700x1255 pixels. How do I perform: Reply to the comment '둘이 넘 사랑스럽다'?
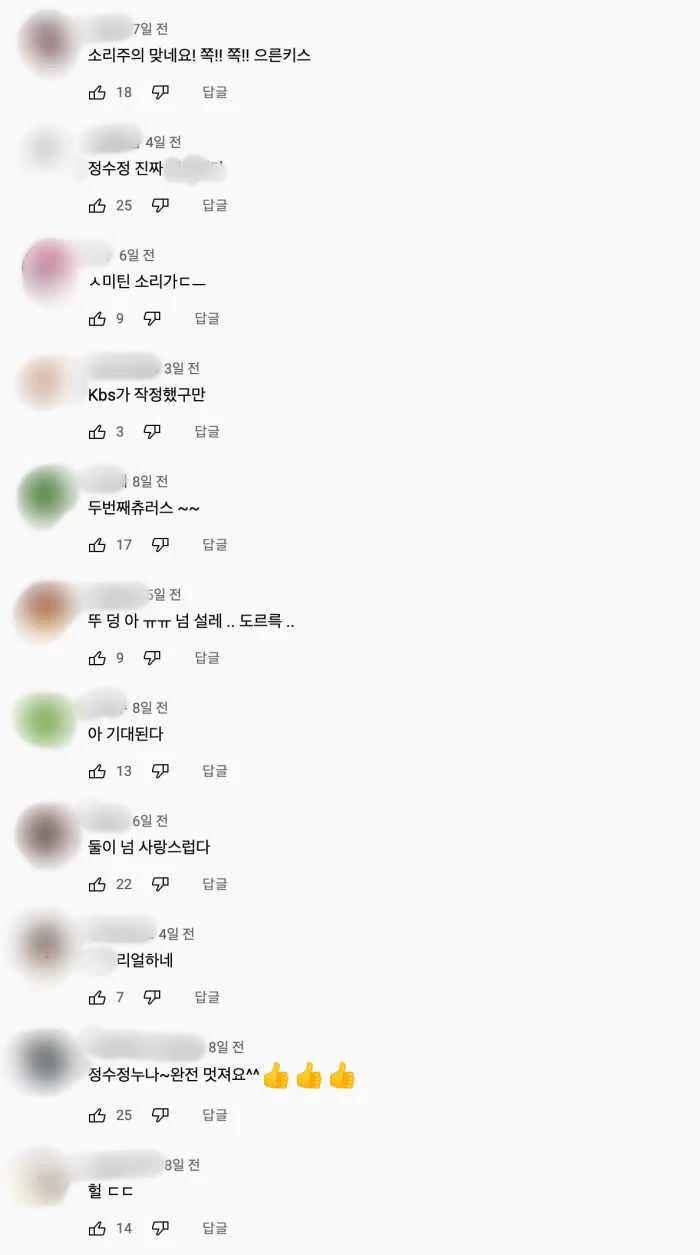click(x=215, y=883)
